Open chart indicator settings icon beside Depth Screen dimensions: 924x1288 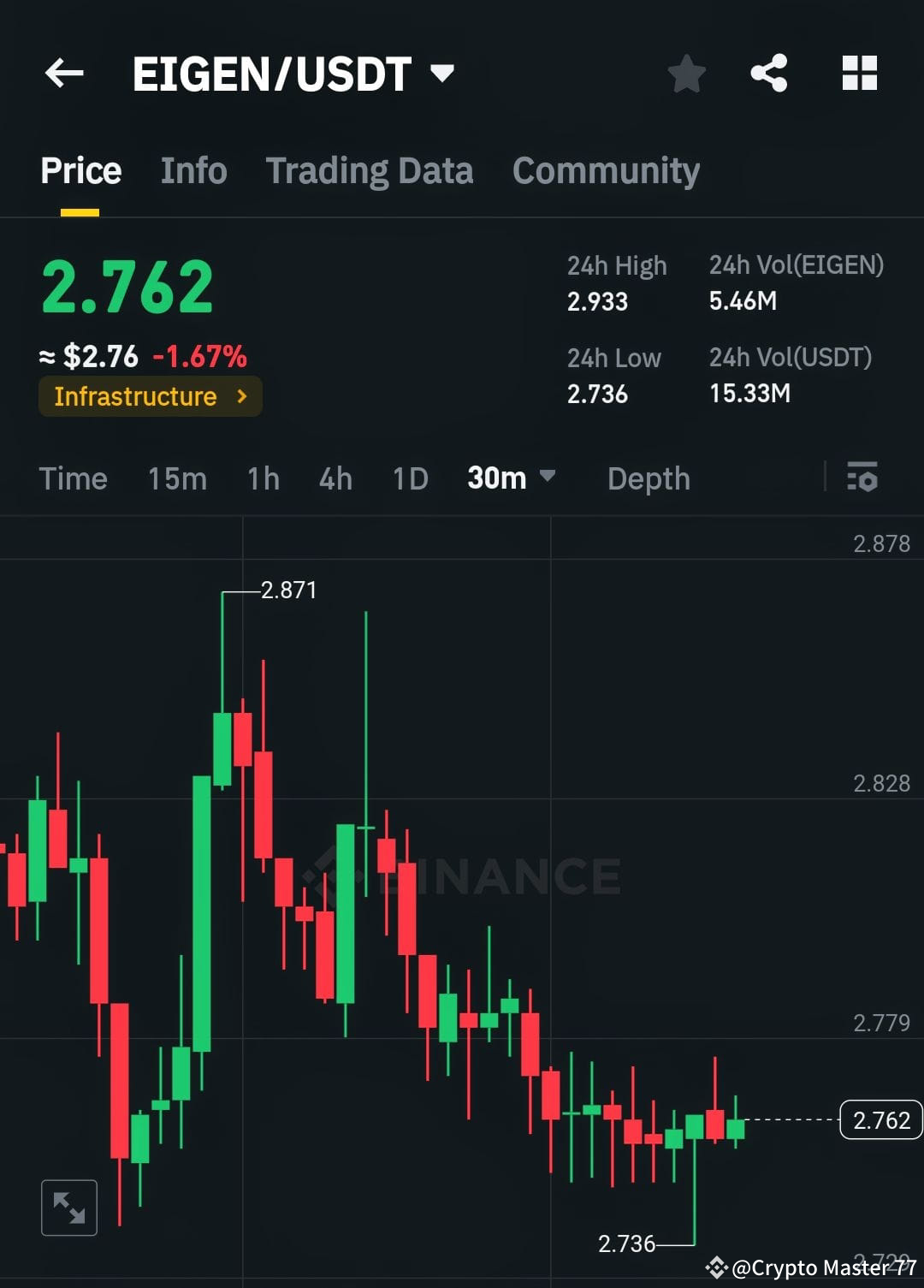(863, 478)
